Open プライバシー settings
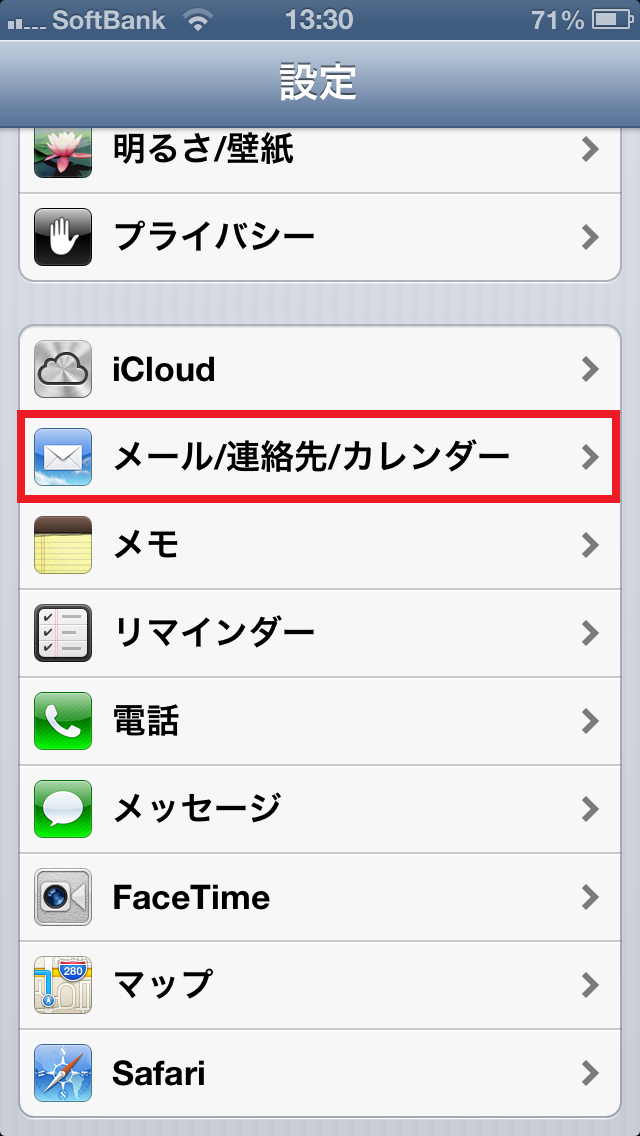Image resolution: width=640 pixels, height=1136 pixels. [x=319, y=237]
